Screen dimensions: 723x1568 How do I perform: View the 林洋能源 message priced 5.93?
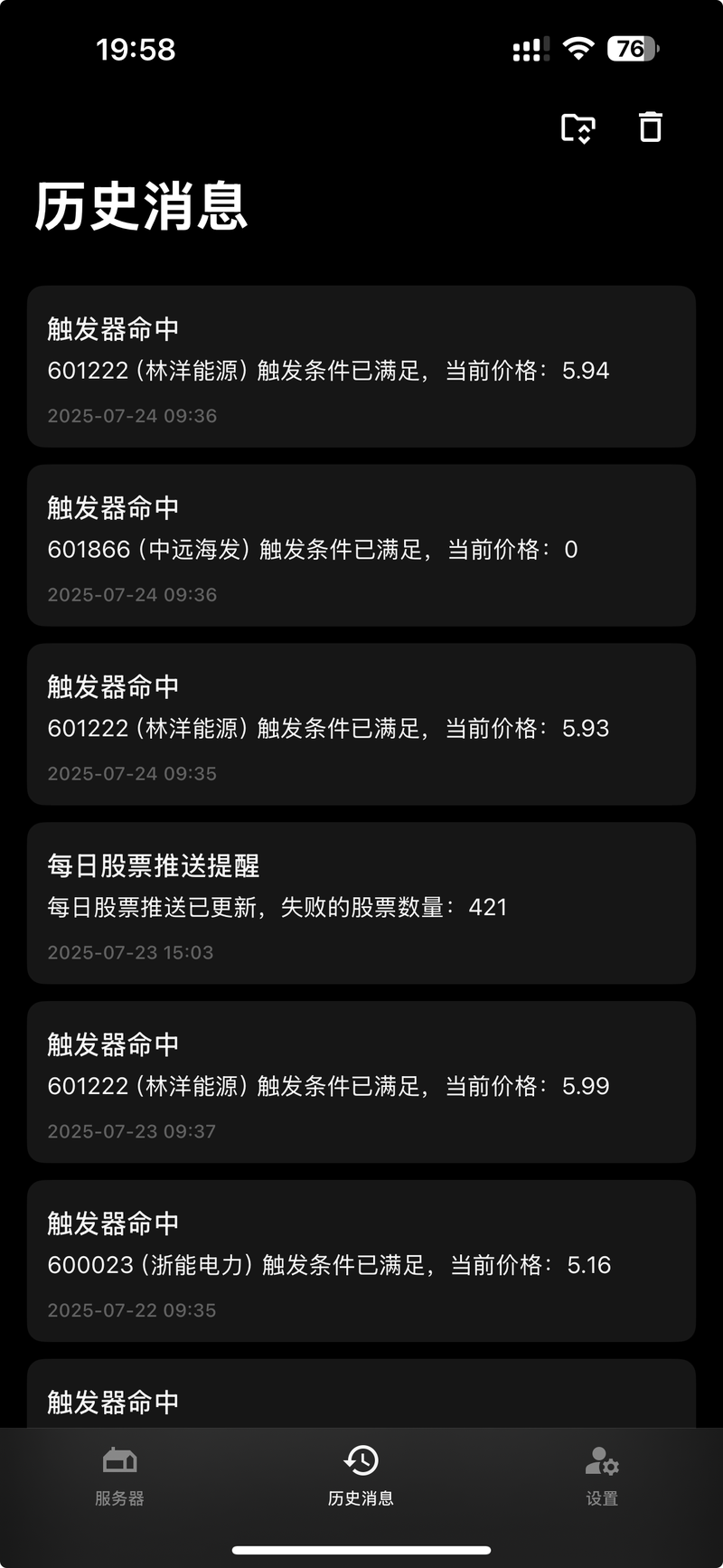coord(361,724)
